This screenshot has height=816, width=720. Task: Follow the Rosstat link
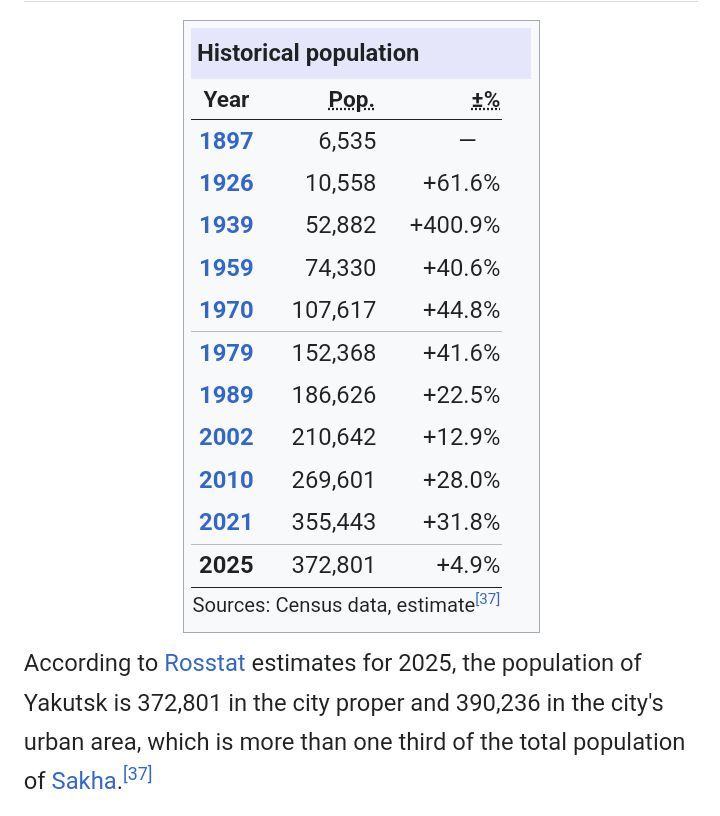pos(204,663)
